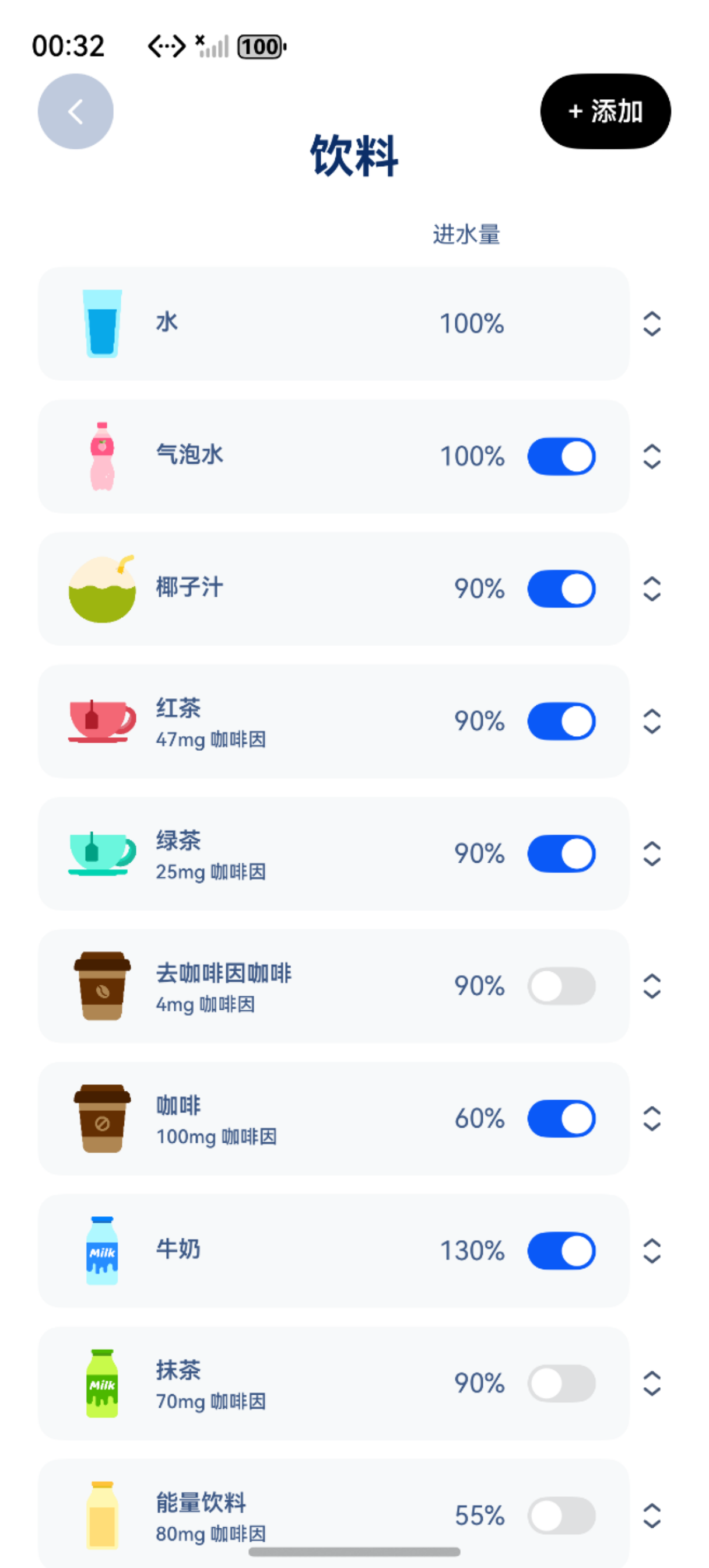Click the red black tea cup icon

[103, 722]
